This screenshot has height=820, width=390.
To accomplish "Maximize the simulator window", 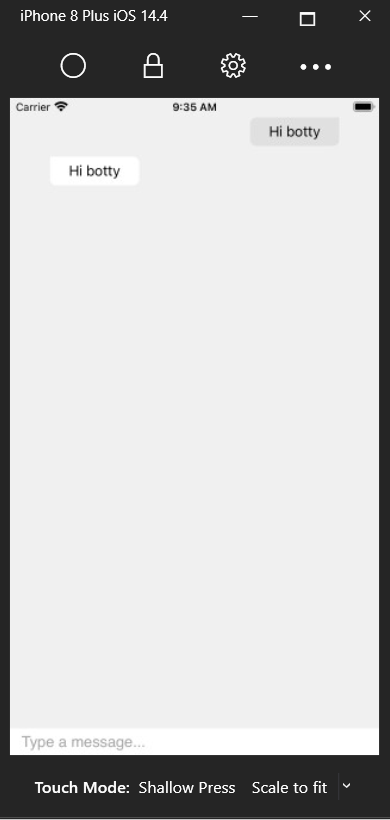I will point(307,19).
